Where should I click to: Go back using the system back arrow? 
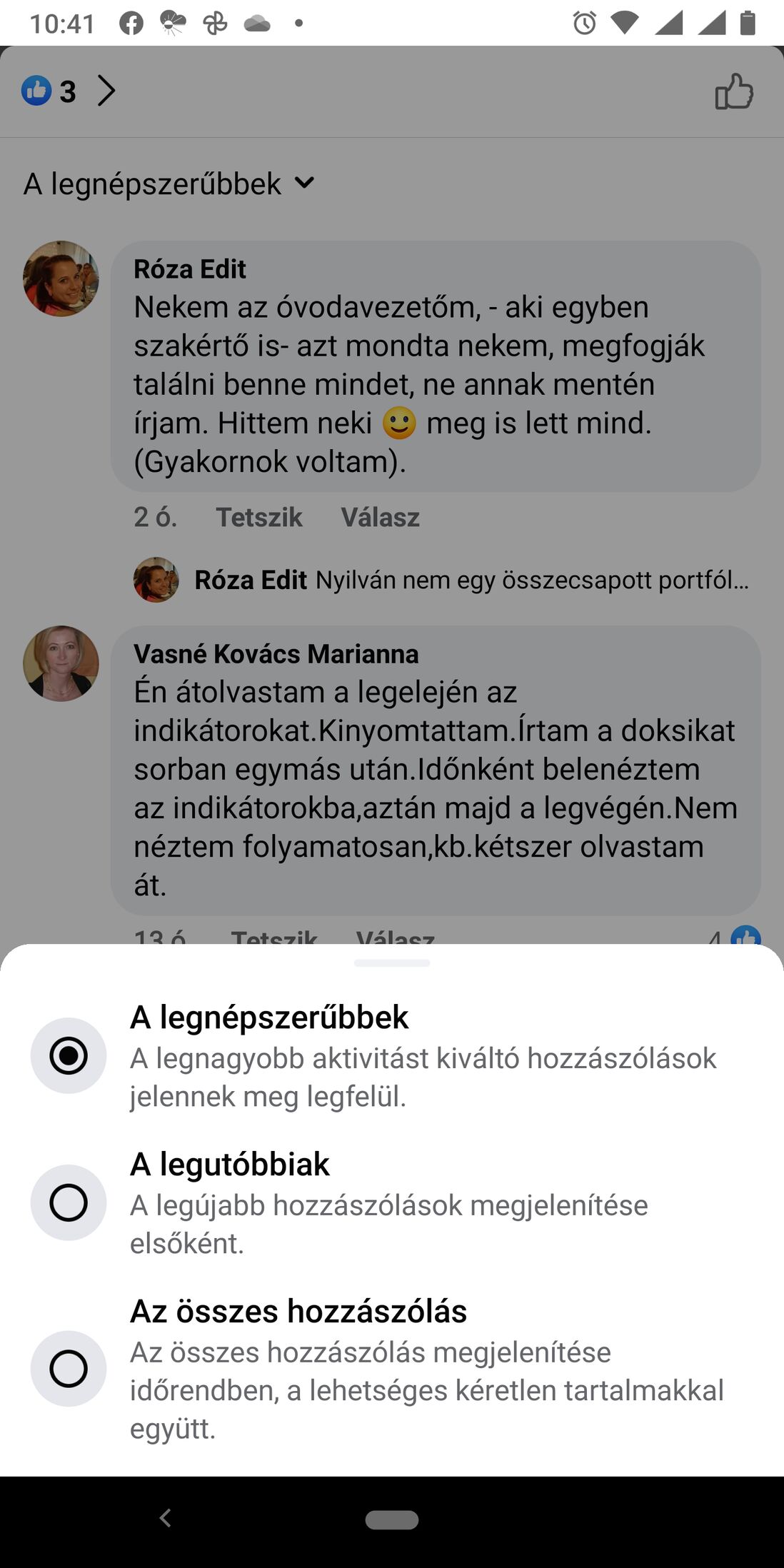[x=165, y=1518]
